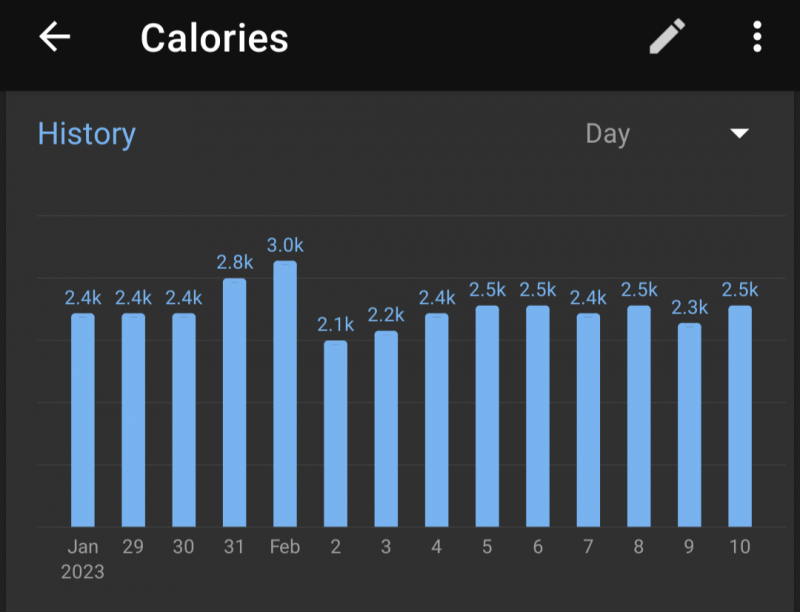Edit calories with the pencil icon
The height and width of the screenshot is (612, 800).
click(x=667, y=38)
